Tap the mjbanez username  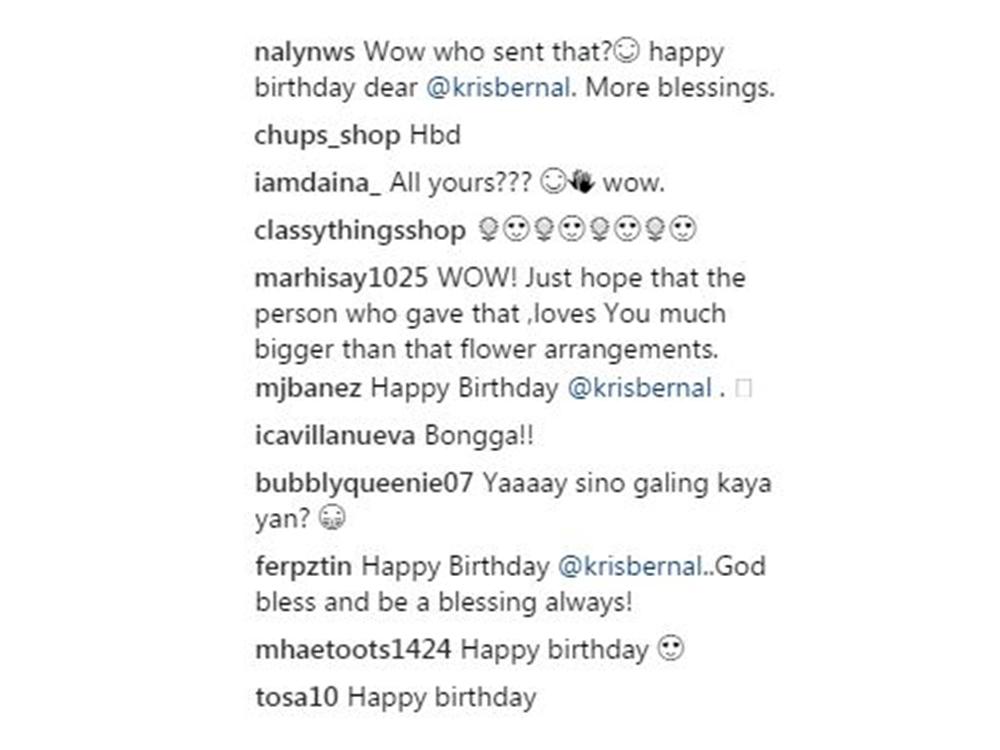click(307, 388)
